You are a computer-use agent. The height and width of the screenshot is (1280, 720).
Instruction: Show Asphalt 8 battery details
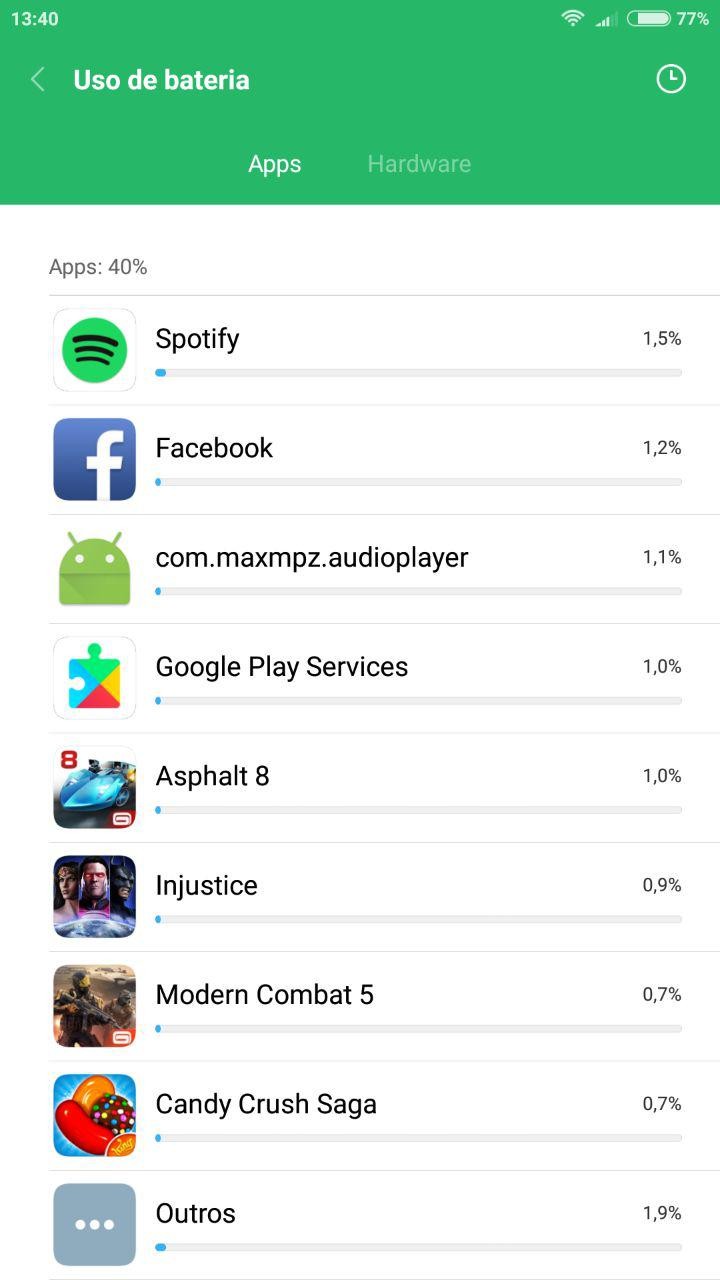point(384,788)
